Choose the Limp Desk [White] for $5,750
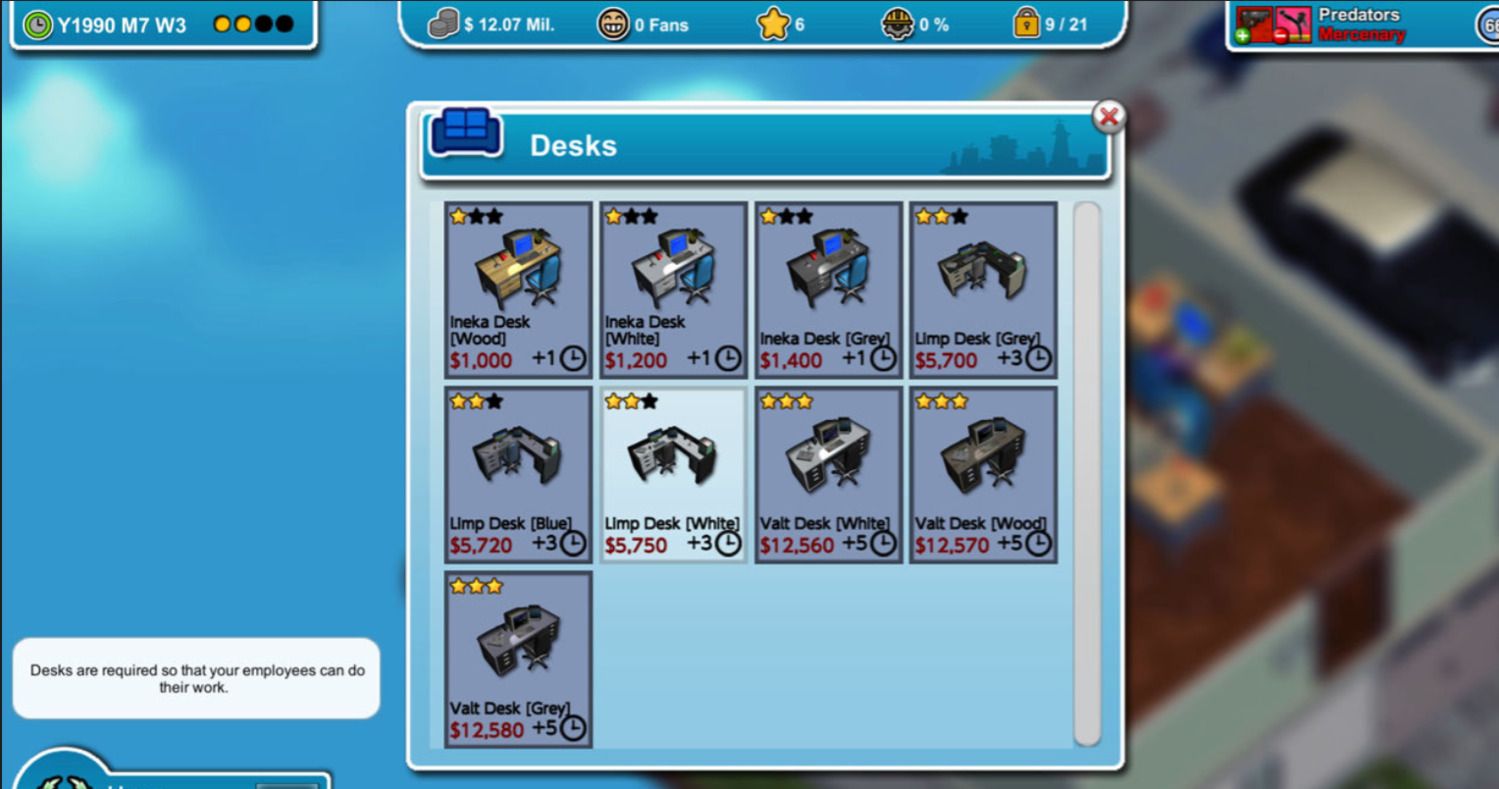 pyautogui.click(x=673, y=474)
